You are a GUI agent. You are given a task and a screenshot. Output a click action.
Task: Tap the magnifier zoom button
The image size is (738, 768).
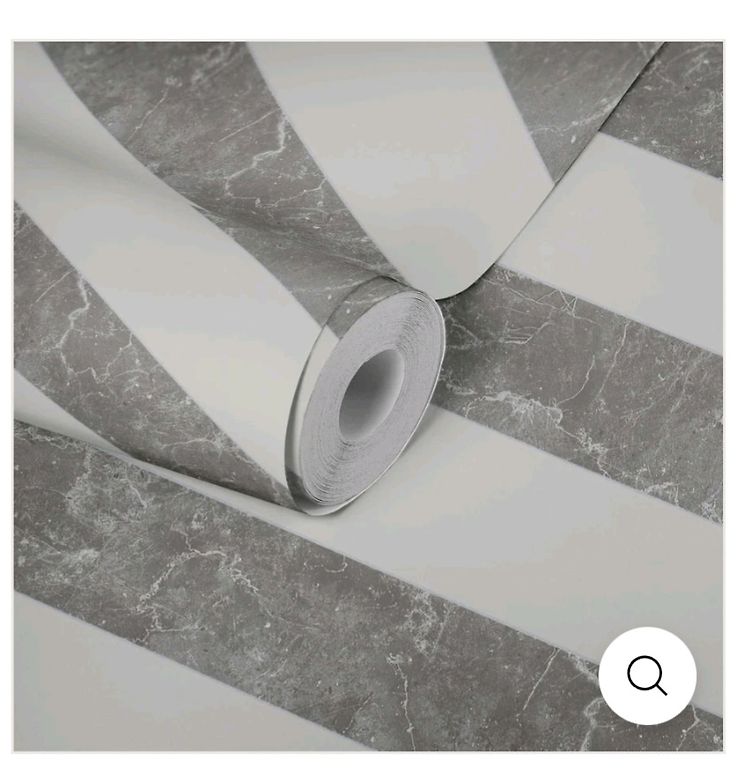click(647, 676)
